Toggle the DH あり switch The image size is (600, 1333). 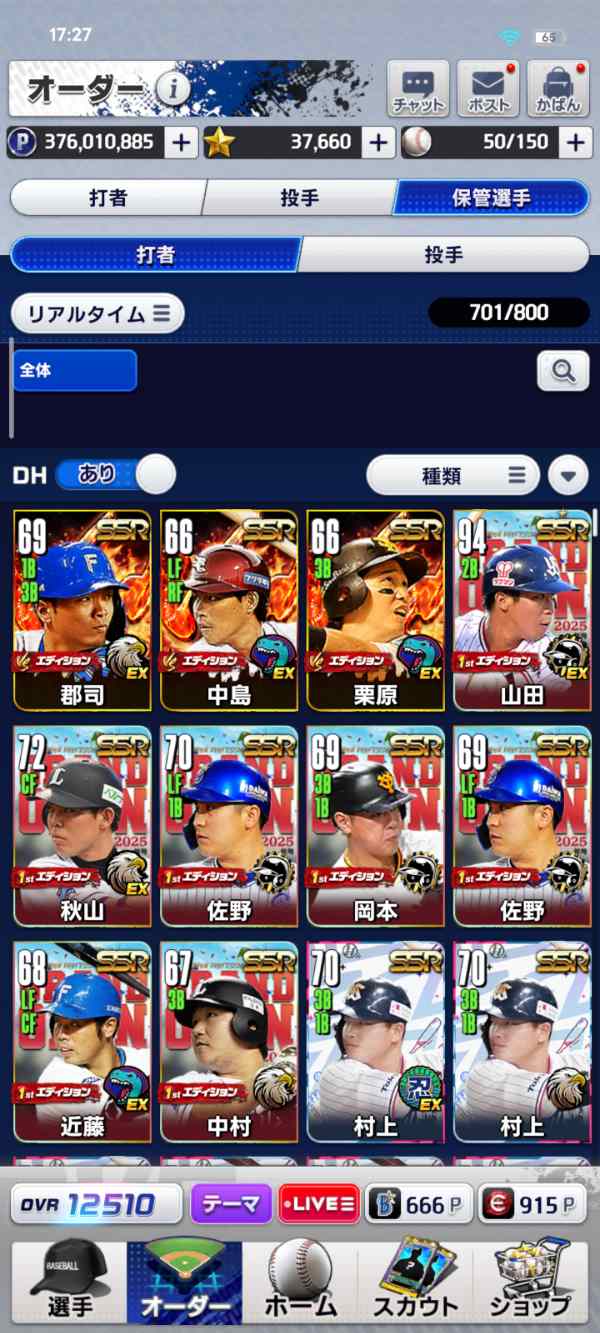[116, 474]
